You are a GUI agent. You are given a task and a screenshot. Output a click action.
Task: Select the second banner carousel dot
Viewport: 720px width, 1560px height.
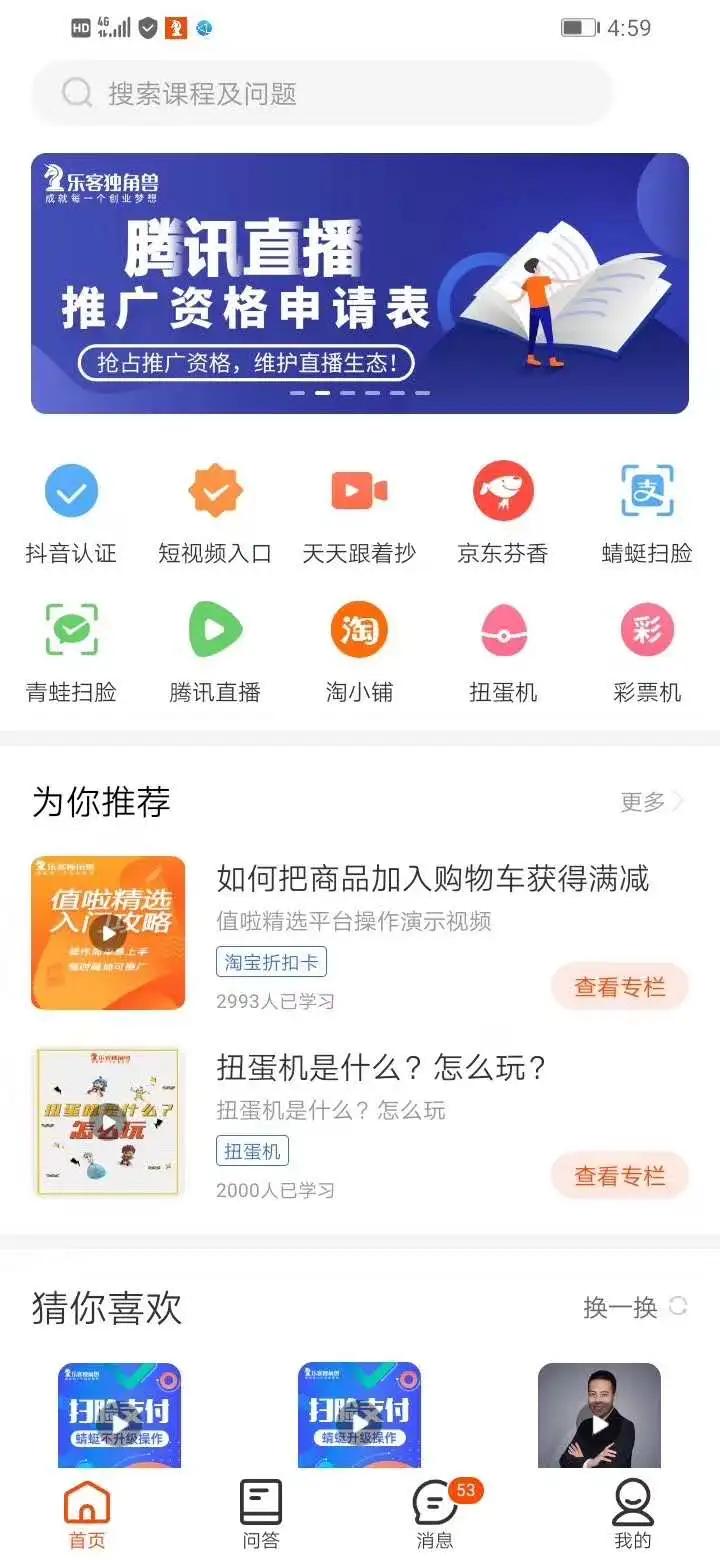click(324, 394)
